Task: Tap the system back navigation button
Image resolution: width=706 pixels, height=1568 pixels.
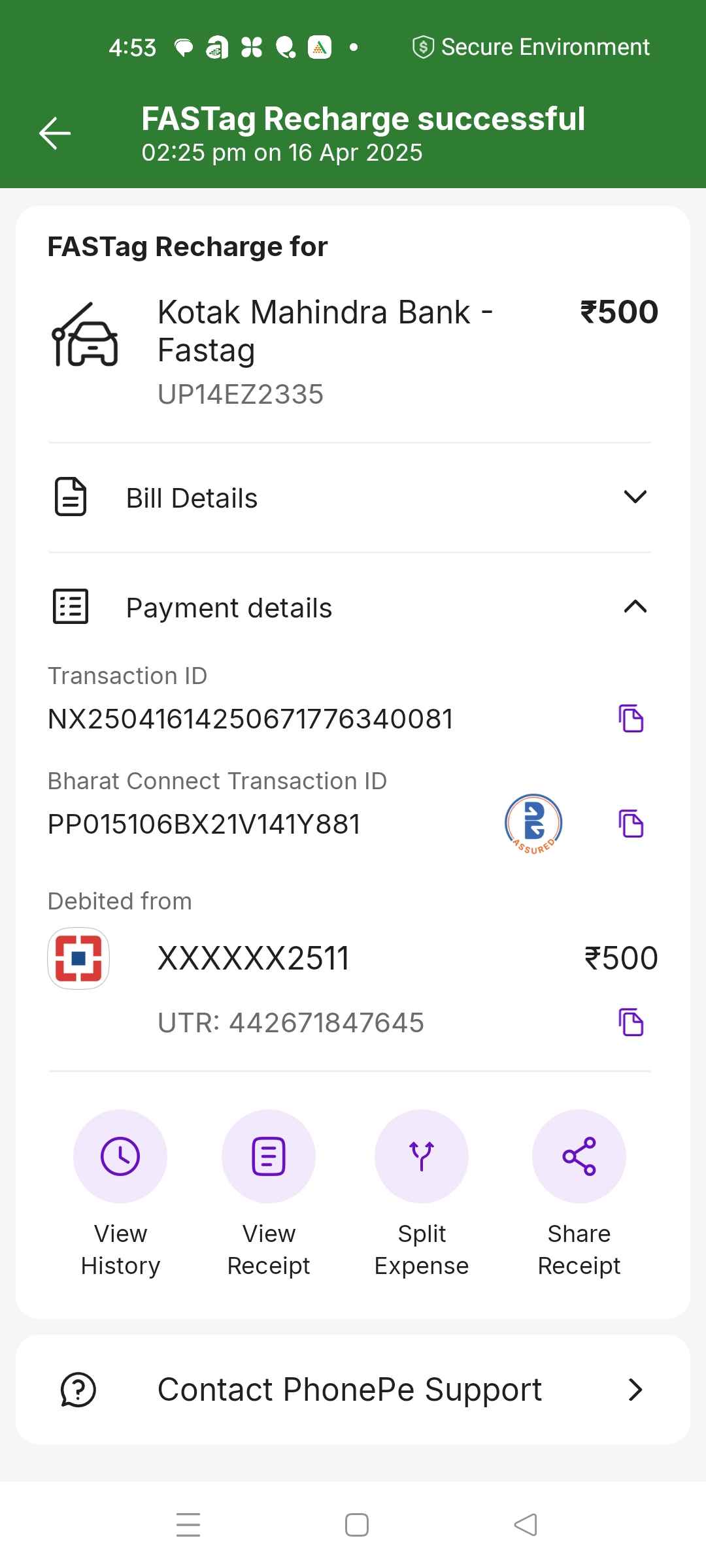Action: point(526,1525)
